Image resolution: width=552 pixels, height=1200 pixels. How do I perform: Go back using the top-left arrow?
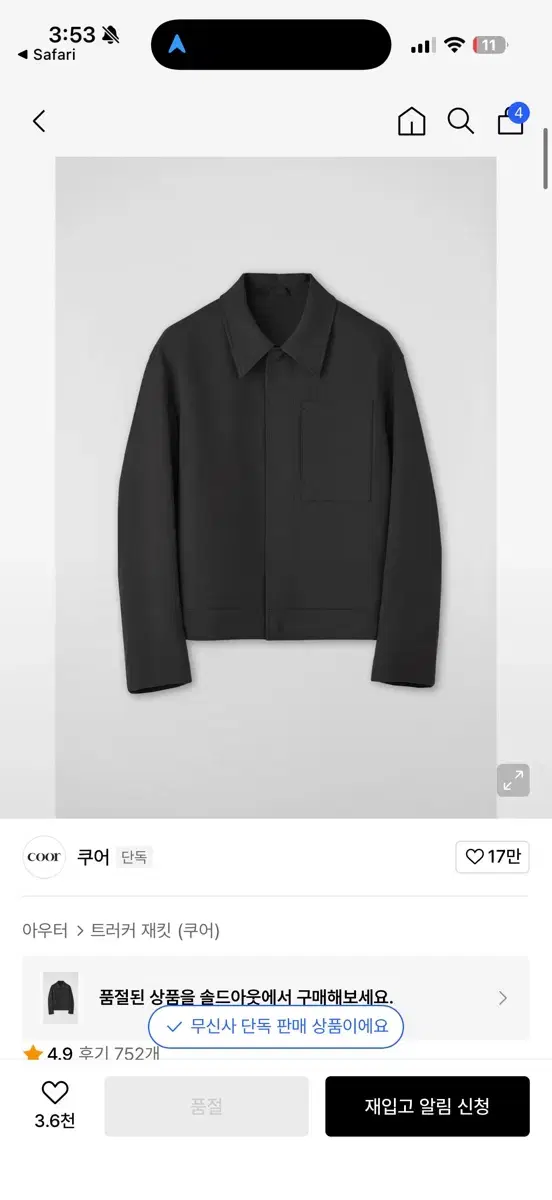click(x=39, y=122)
